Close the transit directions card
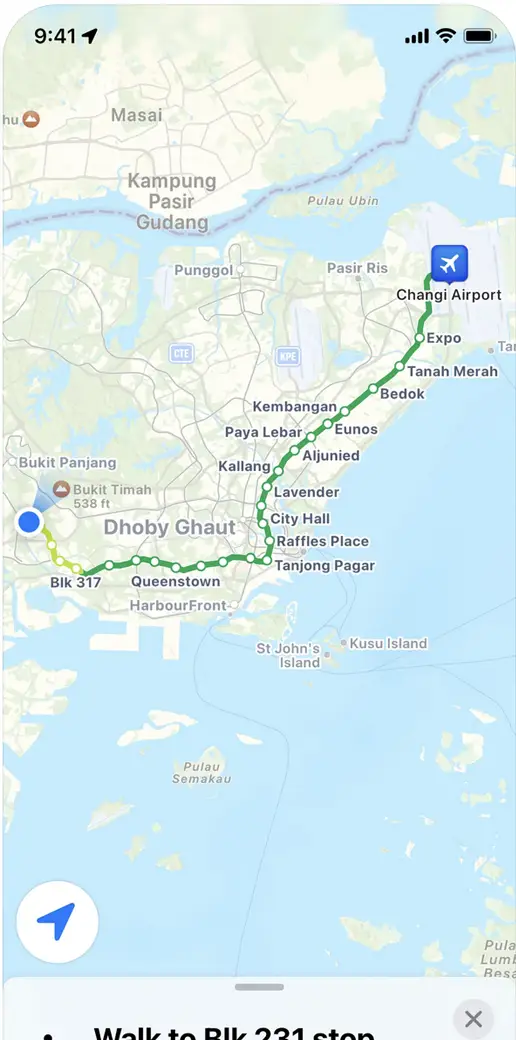Viewport: 516px width, 1040px height. (x=473, y=1018)
